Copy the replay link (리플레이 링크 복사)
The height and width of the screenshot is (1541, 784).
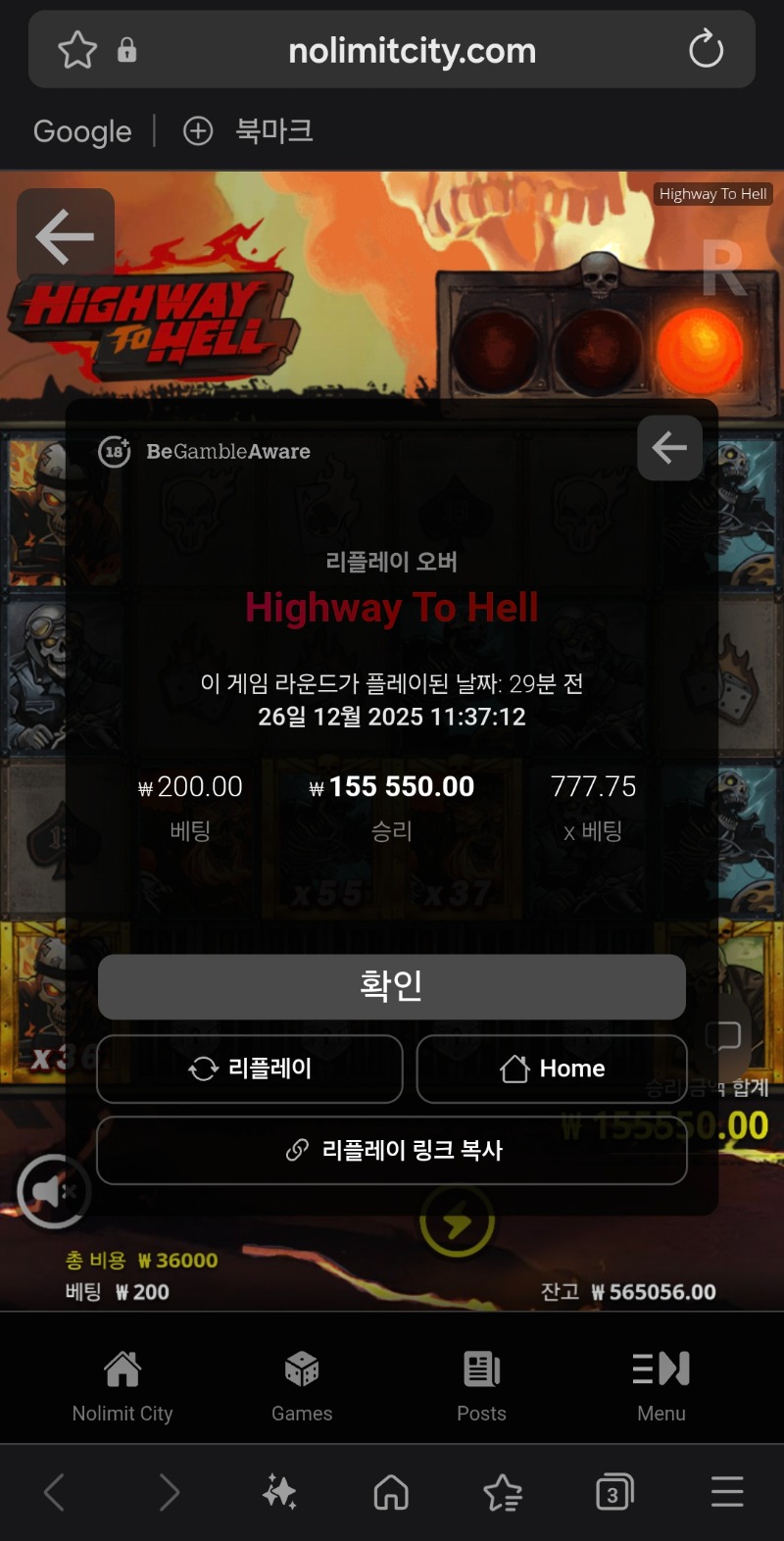pos(392,1150)
